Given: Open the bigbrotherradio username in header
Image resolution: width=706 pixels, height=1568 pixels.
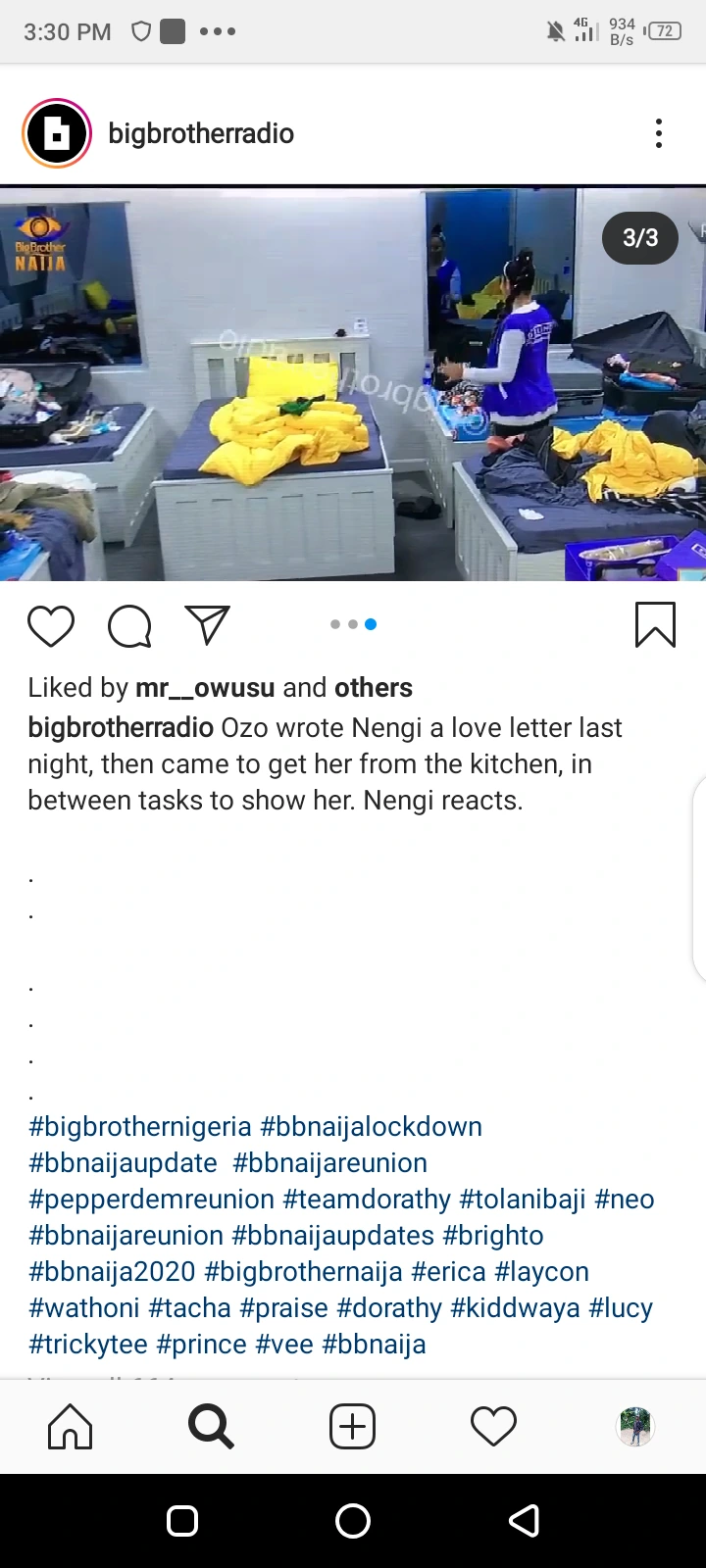Looking at the screenshot, I should click(201, 133).
